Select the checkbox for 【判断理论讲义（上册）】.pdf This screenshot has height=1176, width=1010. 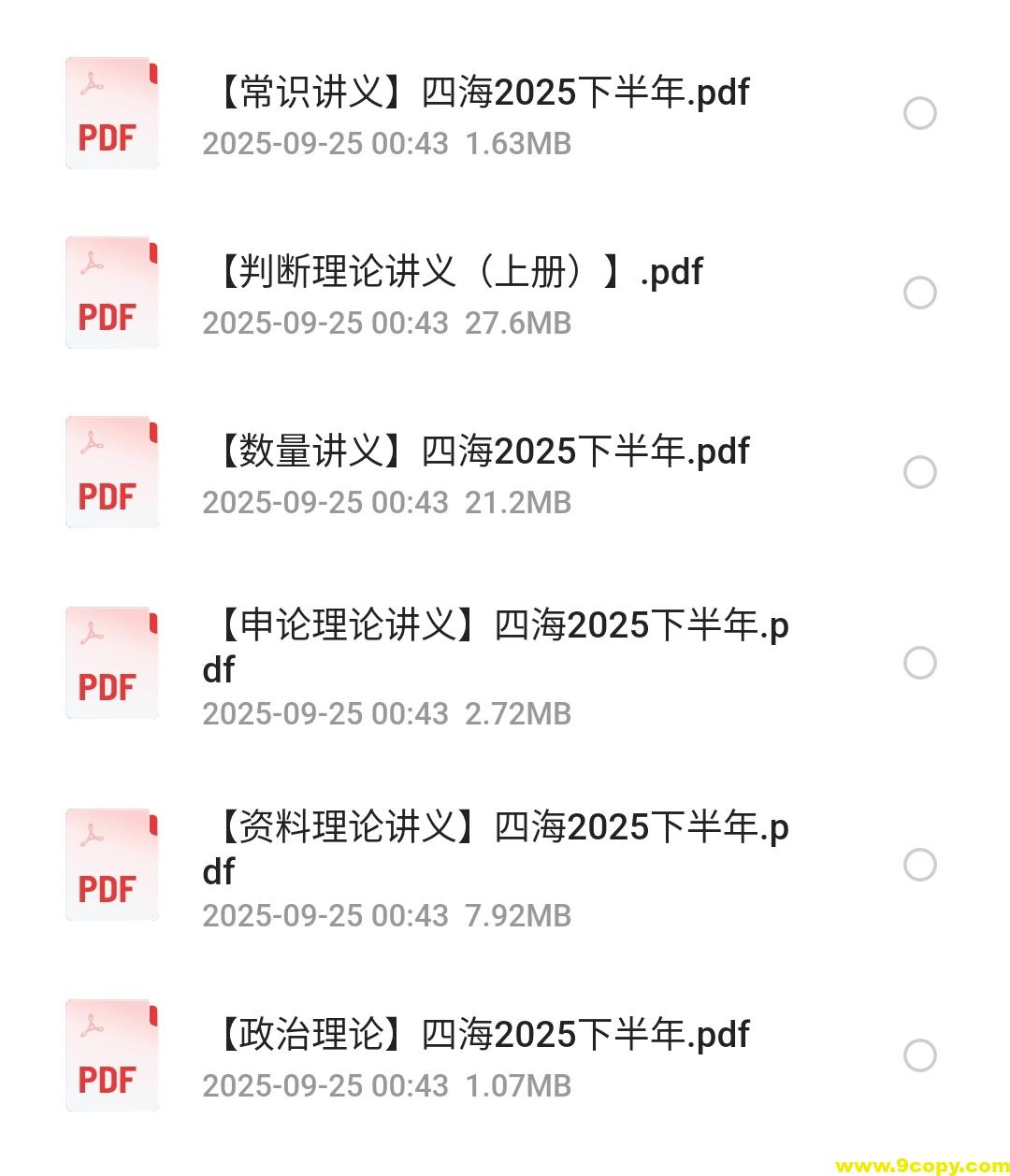tap(921, 293)
